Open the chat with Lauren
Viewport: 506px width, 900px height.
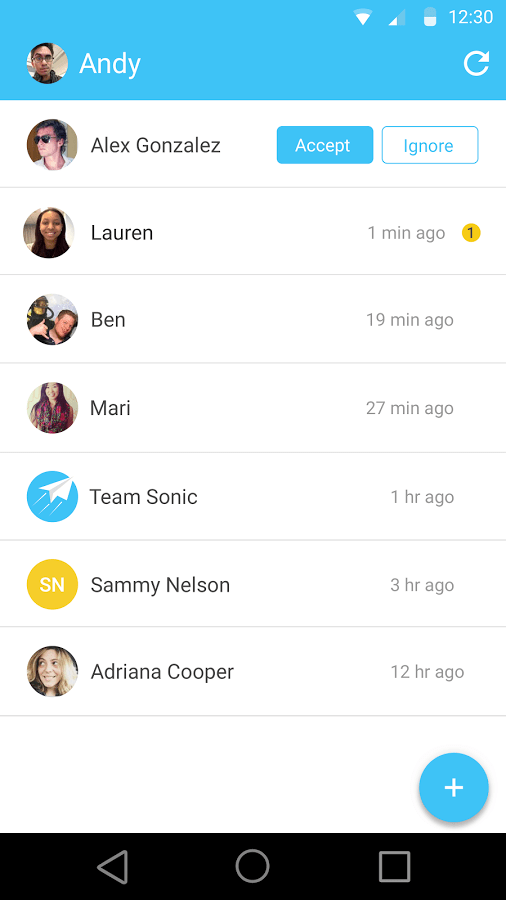[x=253, y=232]
